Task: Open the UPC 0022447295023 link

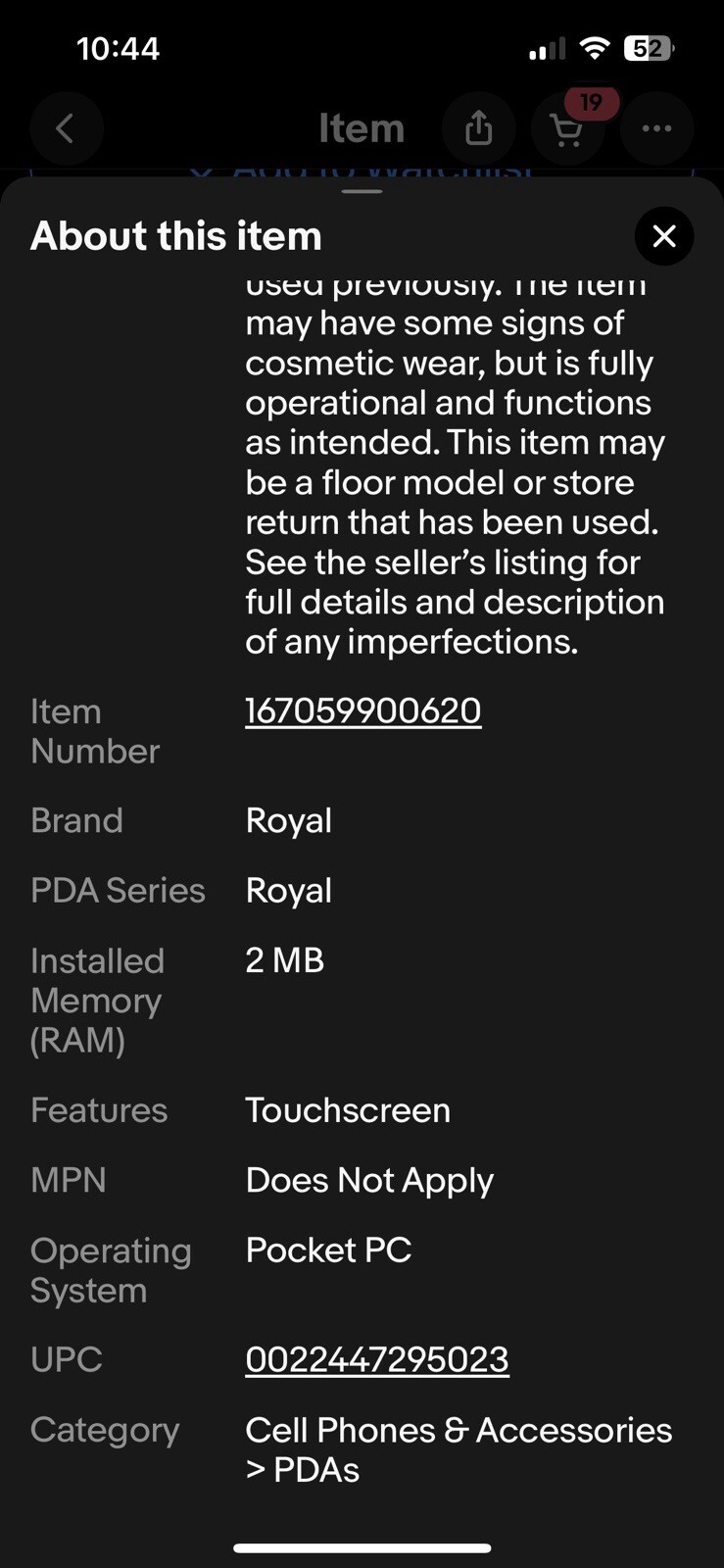Action: point(376,1359)
